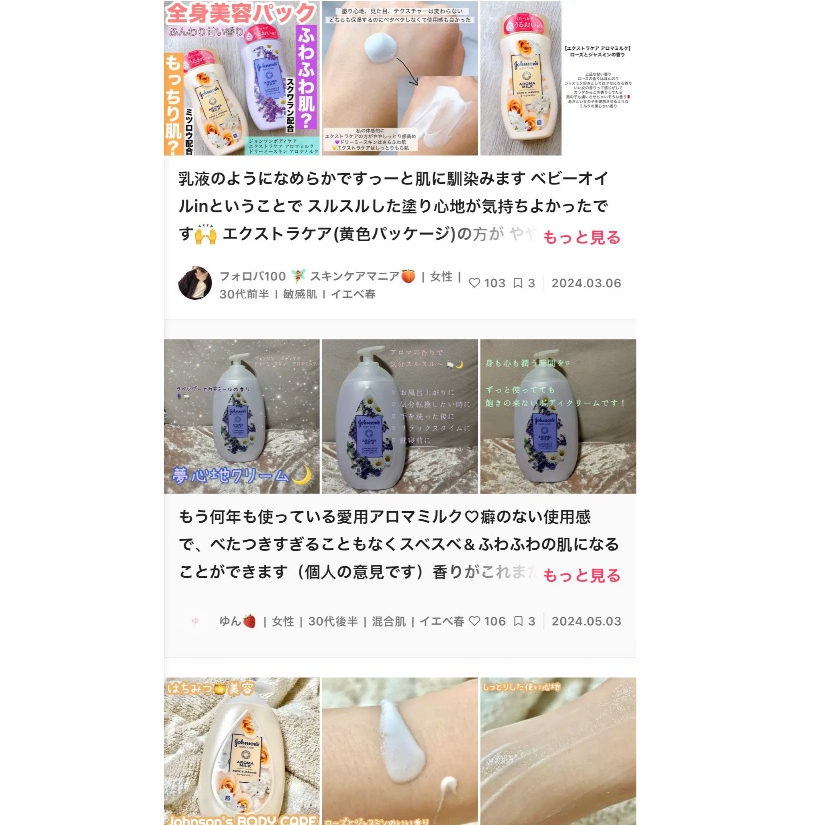Viewport: 825px width, 825px height.
Task: Open the はちみつ美容 bottle image
Action: pyautogui.click(x=242, y=751)
